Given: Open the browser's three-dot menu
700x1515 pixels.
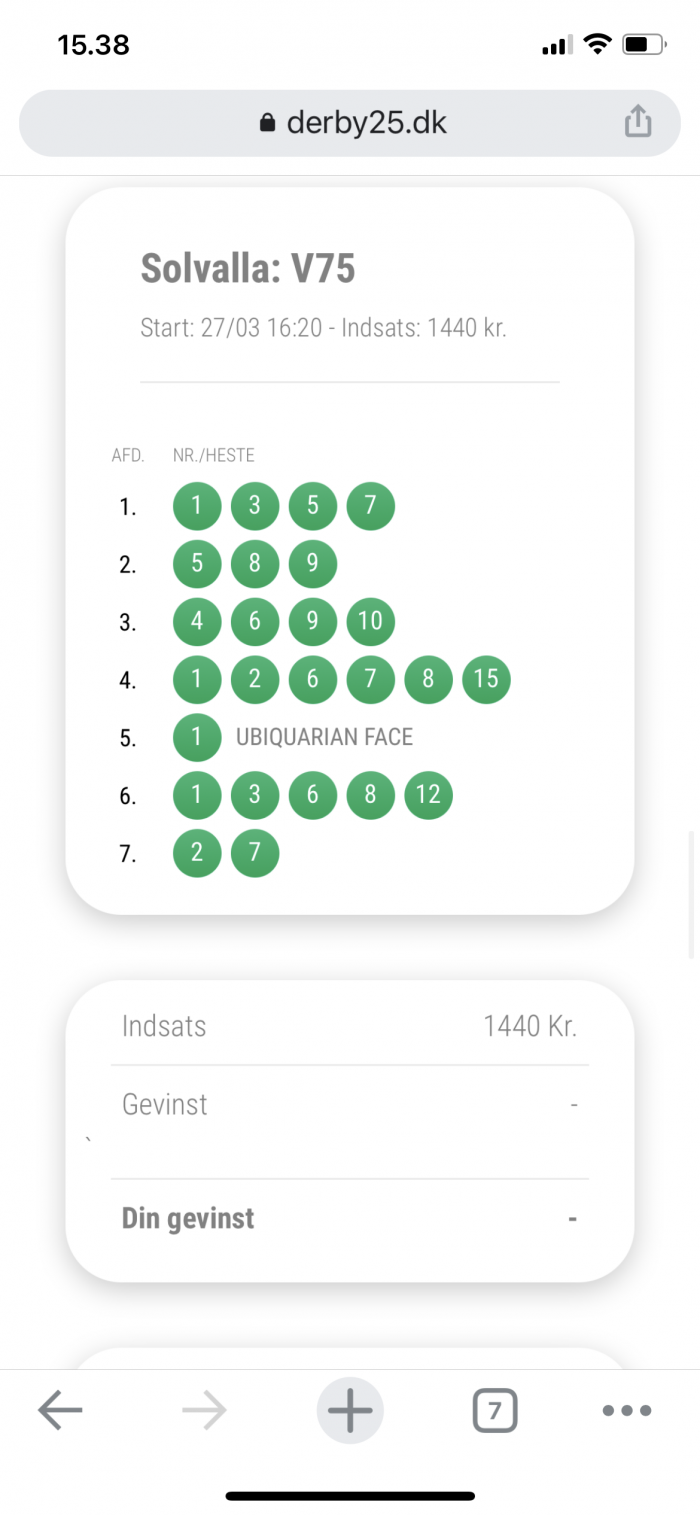Looking at the screenshot, I should coord(627,1411).
